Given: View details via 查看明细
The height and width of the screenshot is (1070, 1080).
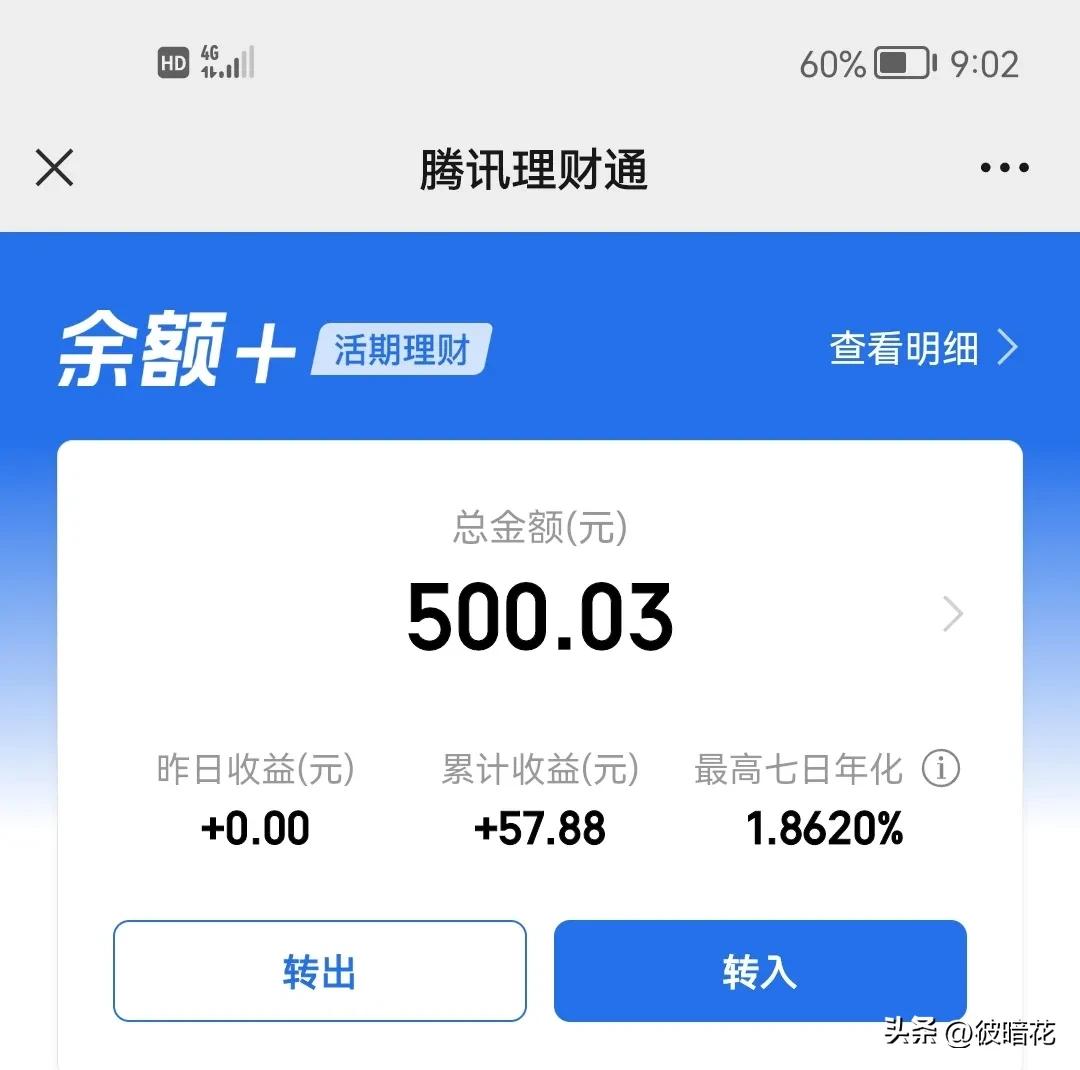Looking at the screenshot, I should [923, 348].
